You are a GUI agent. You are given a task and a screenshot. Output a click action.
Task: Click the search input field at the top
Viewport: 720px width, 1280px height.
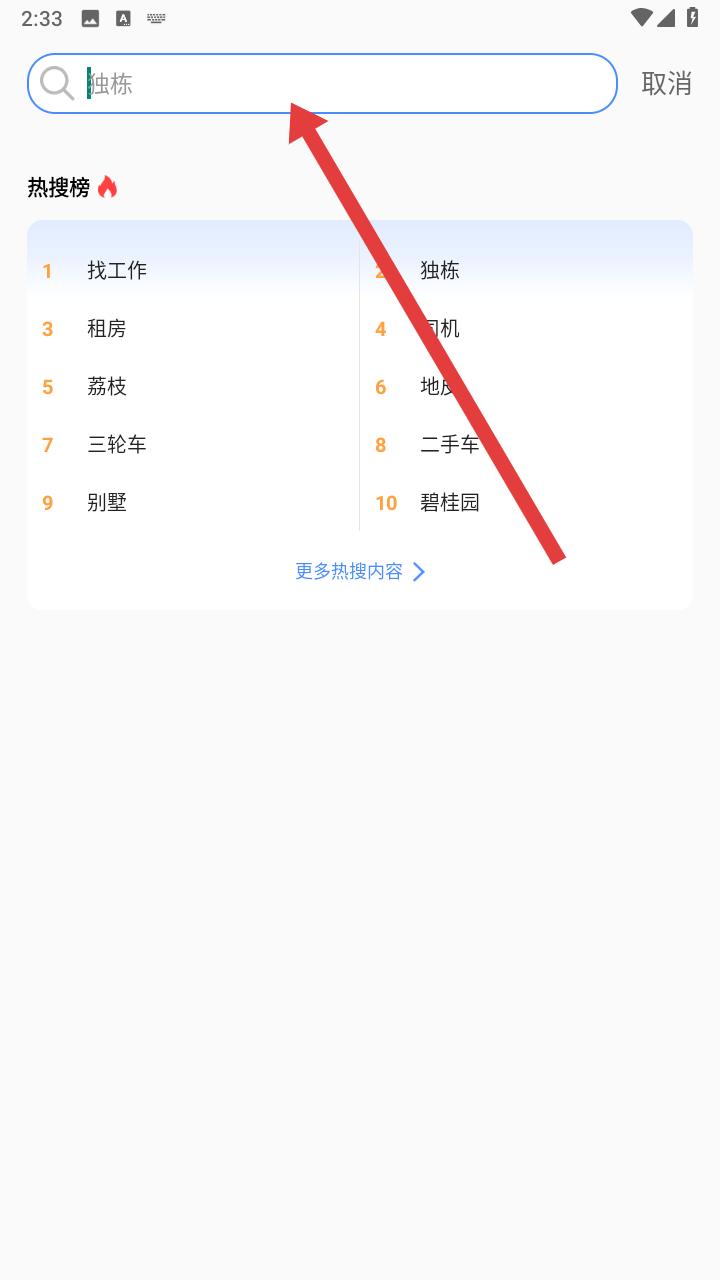(x=300, y=83)
